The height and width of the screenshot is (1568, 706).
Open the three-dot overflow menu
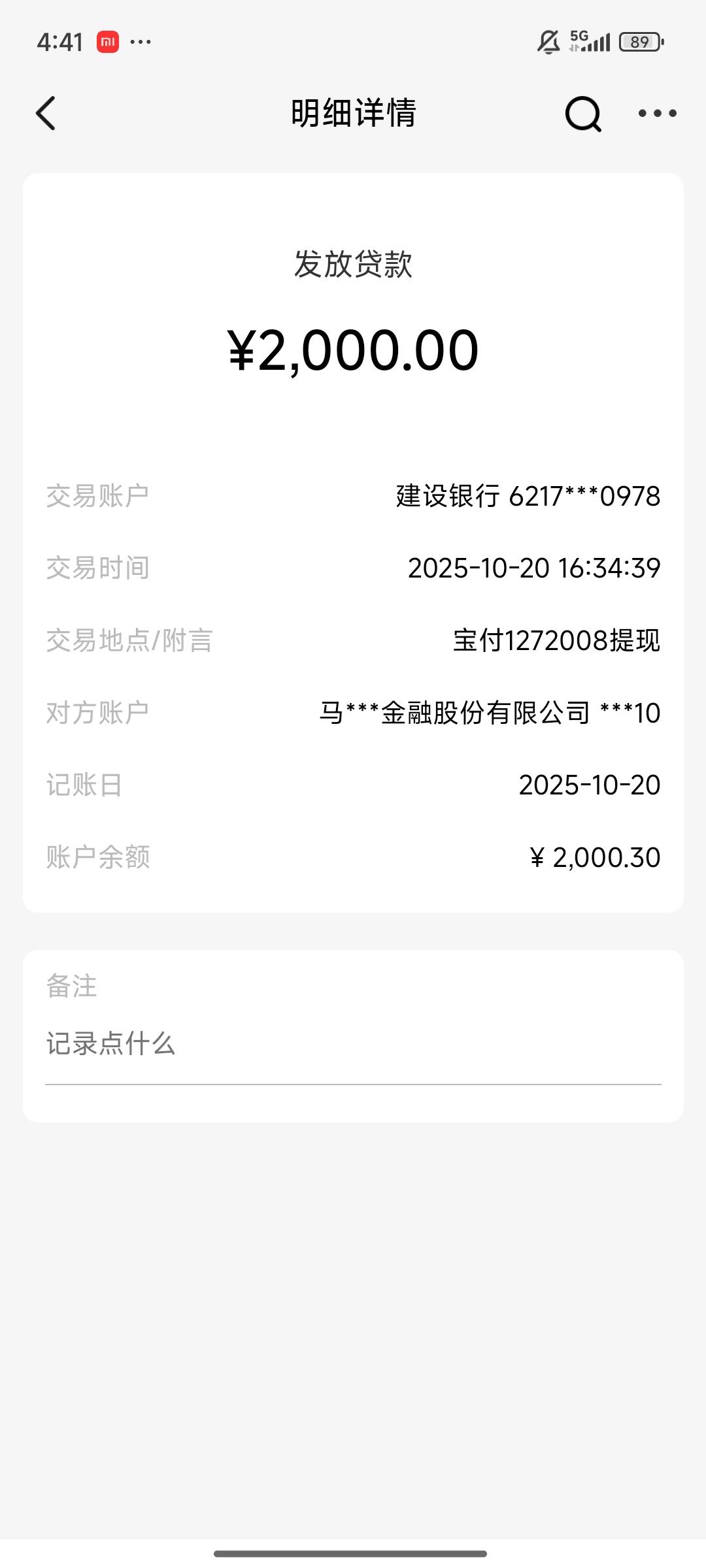click(x=657, y=114)
